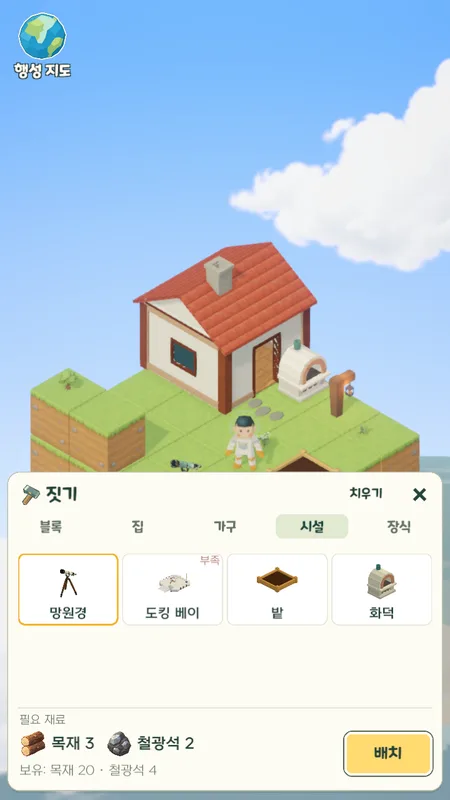The image size is (450, 800).
Task: Tap the 치우기 remove option
Action: [x=366, y=493]
